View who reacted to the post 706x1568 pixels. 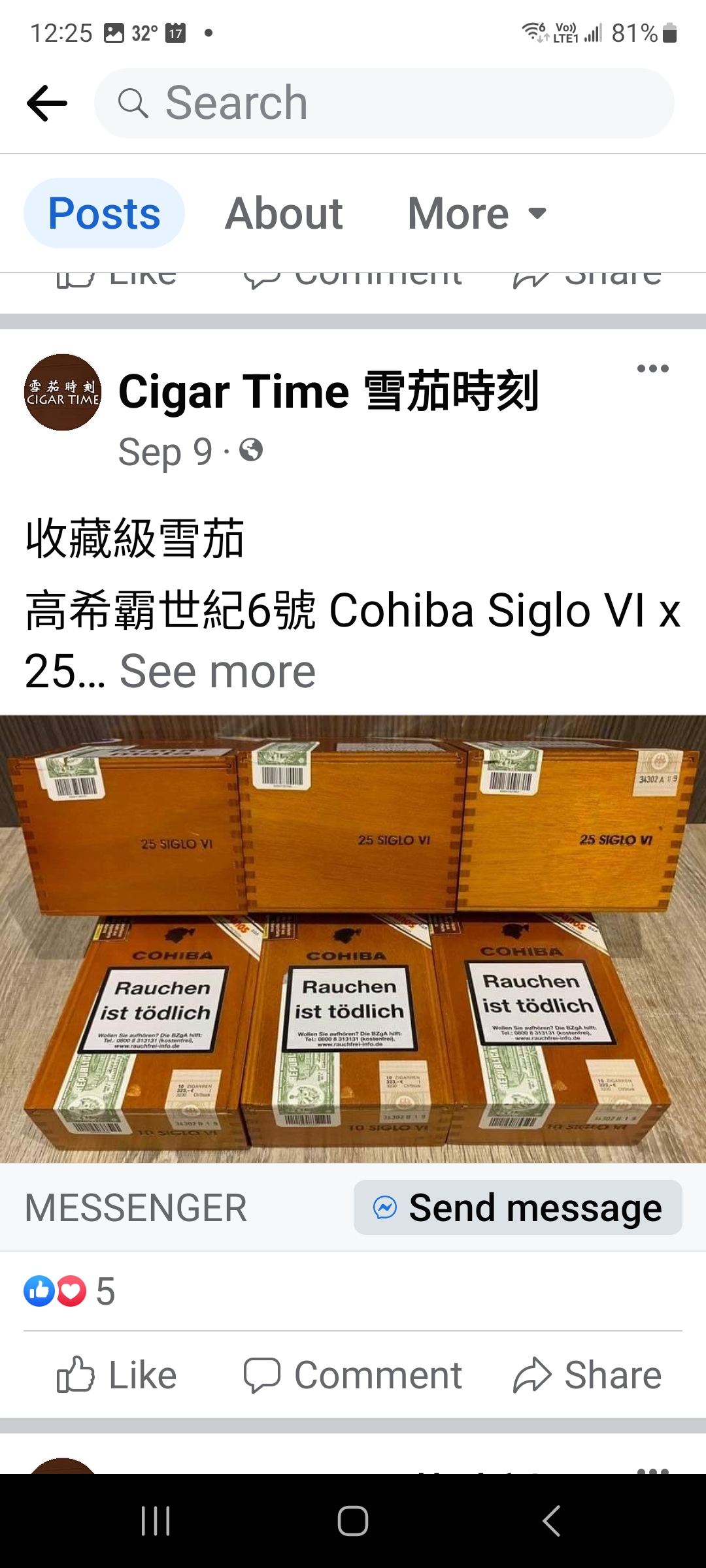[69, 1291]
